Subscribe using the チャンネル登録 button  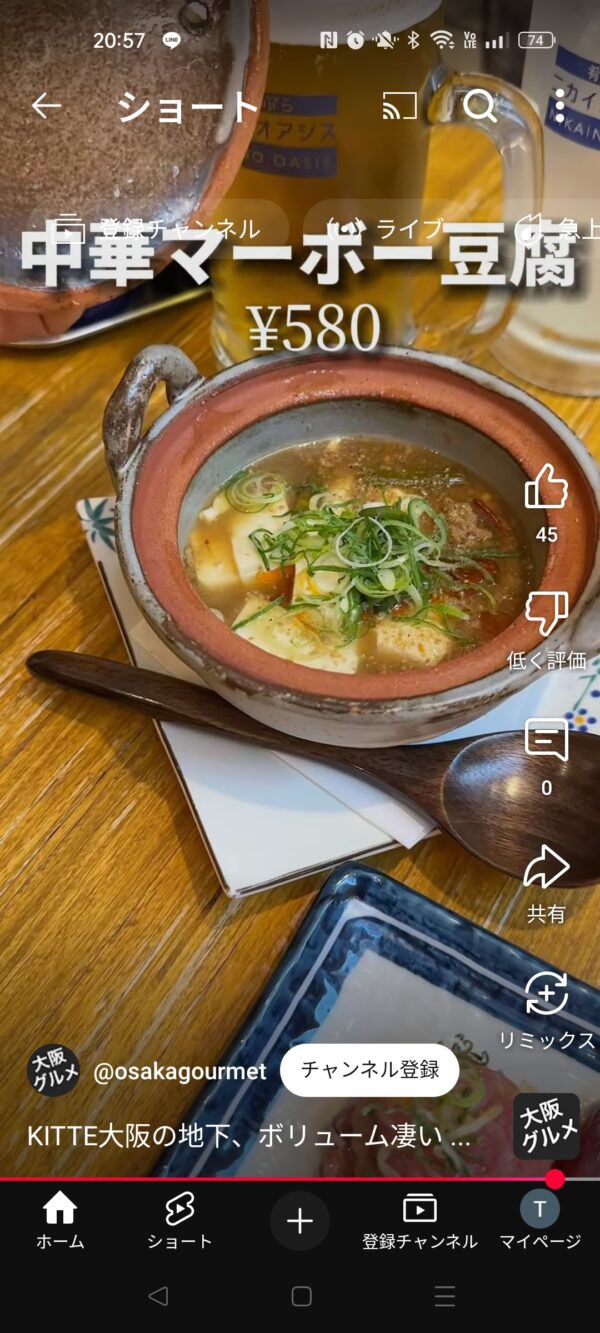(x=369, y=1070)
